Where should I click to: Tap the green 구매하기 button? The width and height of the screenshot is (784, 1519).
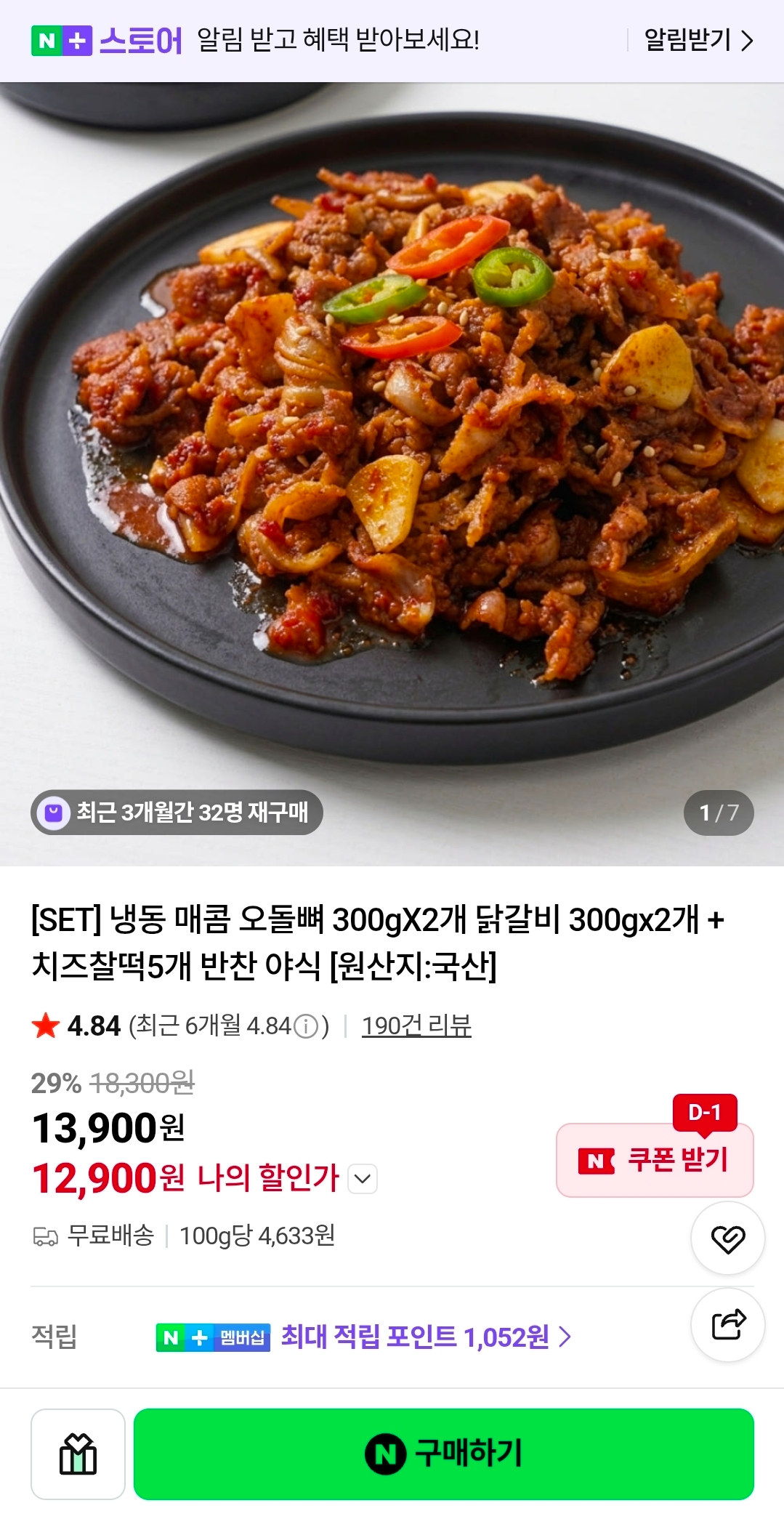pos(444,1454)
